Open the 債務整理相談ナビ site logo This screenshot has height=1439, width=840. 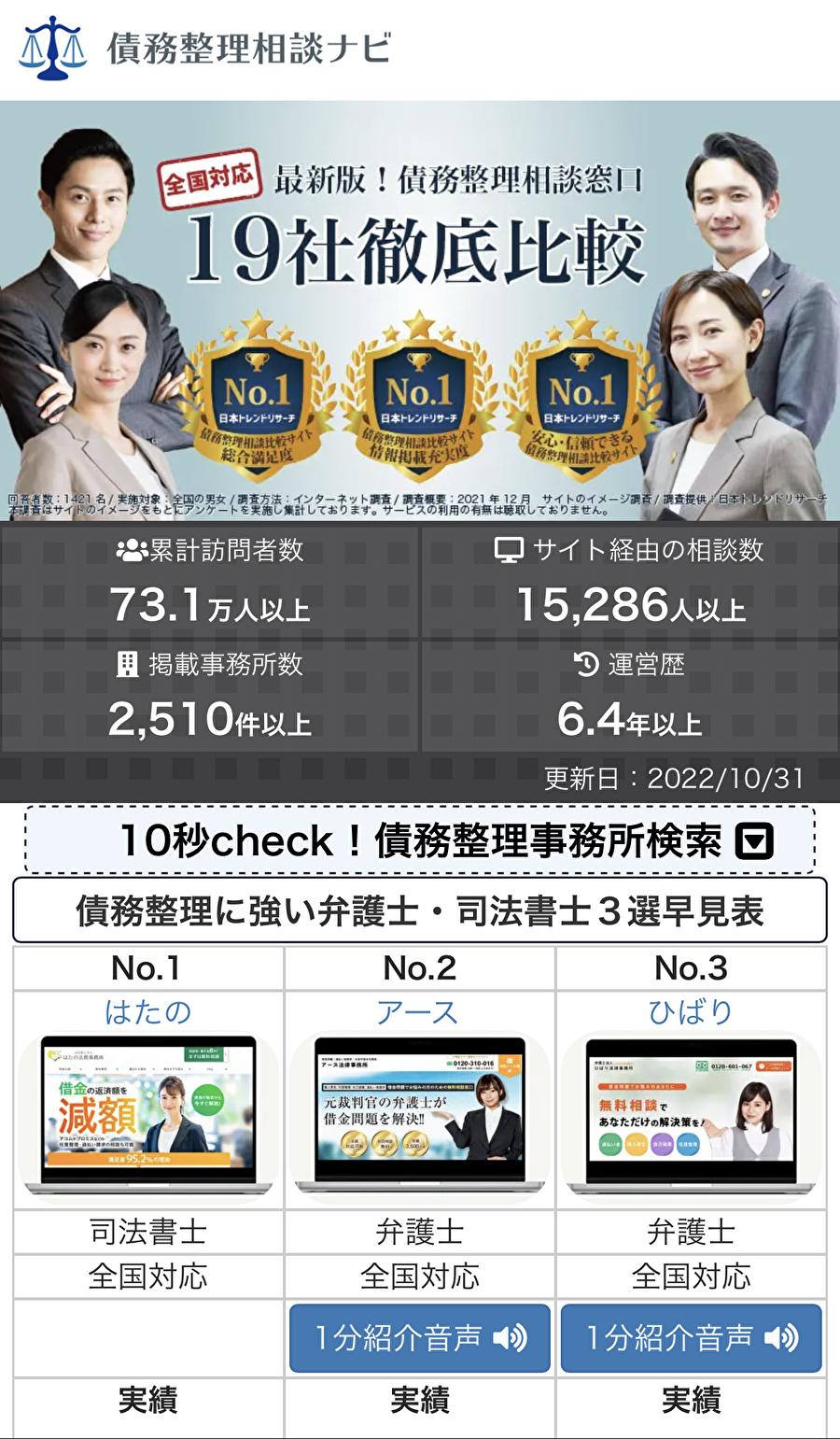pyautogui.click(x=205, y=48)
